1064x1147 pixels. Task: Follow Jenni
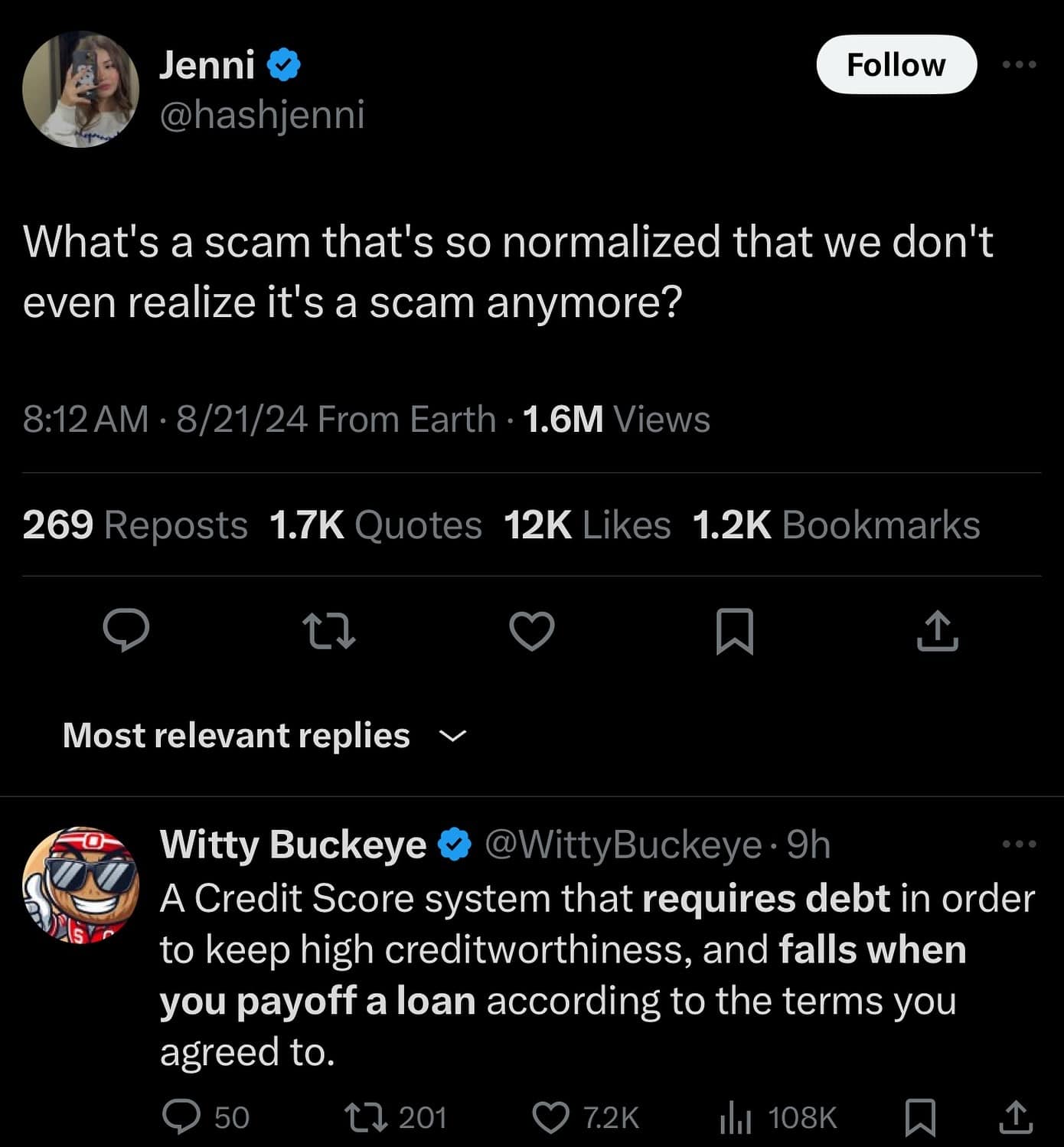tap(896, 64)
